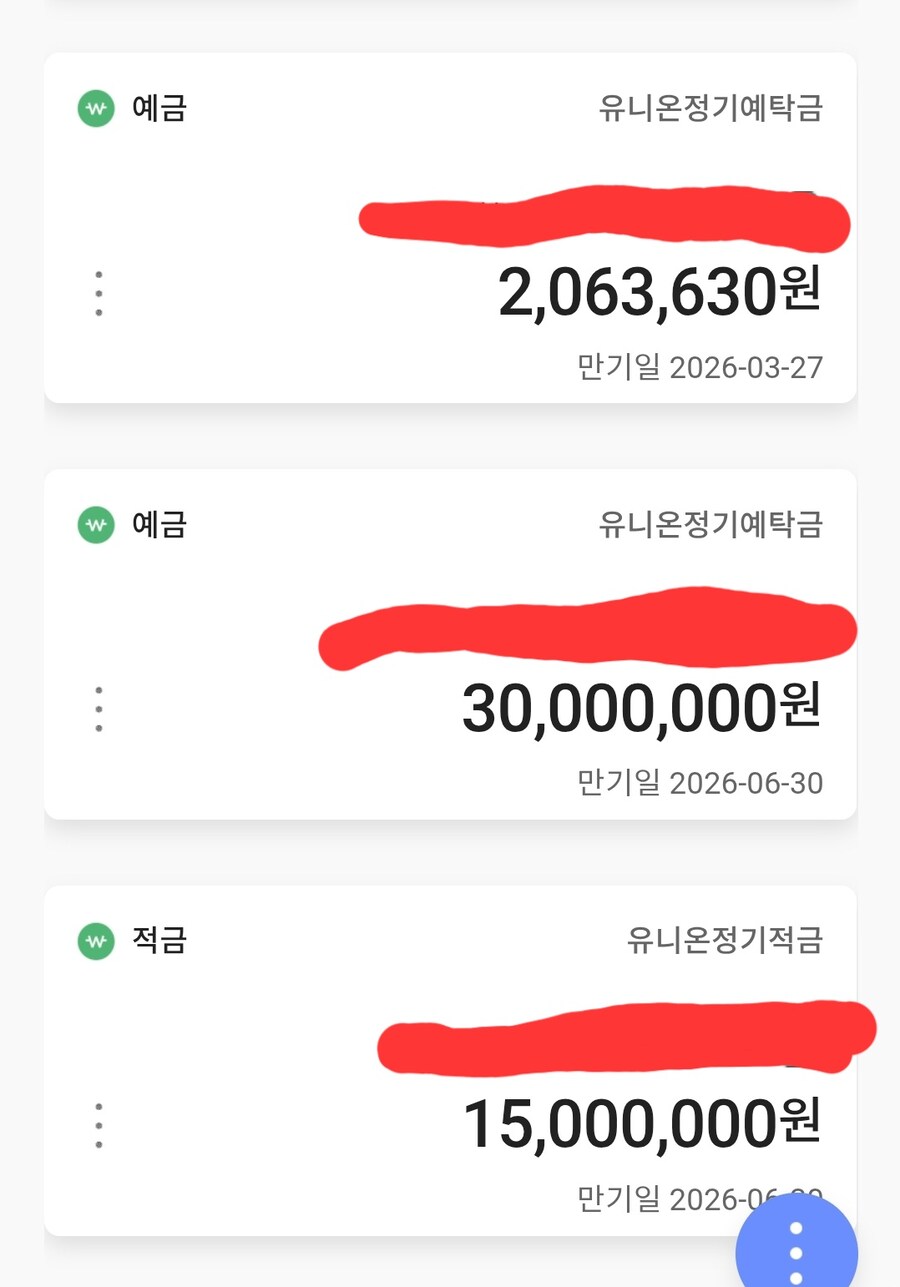Screen dimensions: 900x1287
Task: Tap the blue floating menu button
Action: point(797,1252)
